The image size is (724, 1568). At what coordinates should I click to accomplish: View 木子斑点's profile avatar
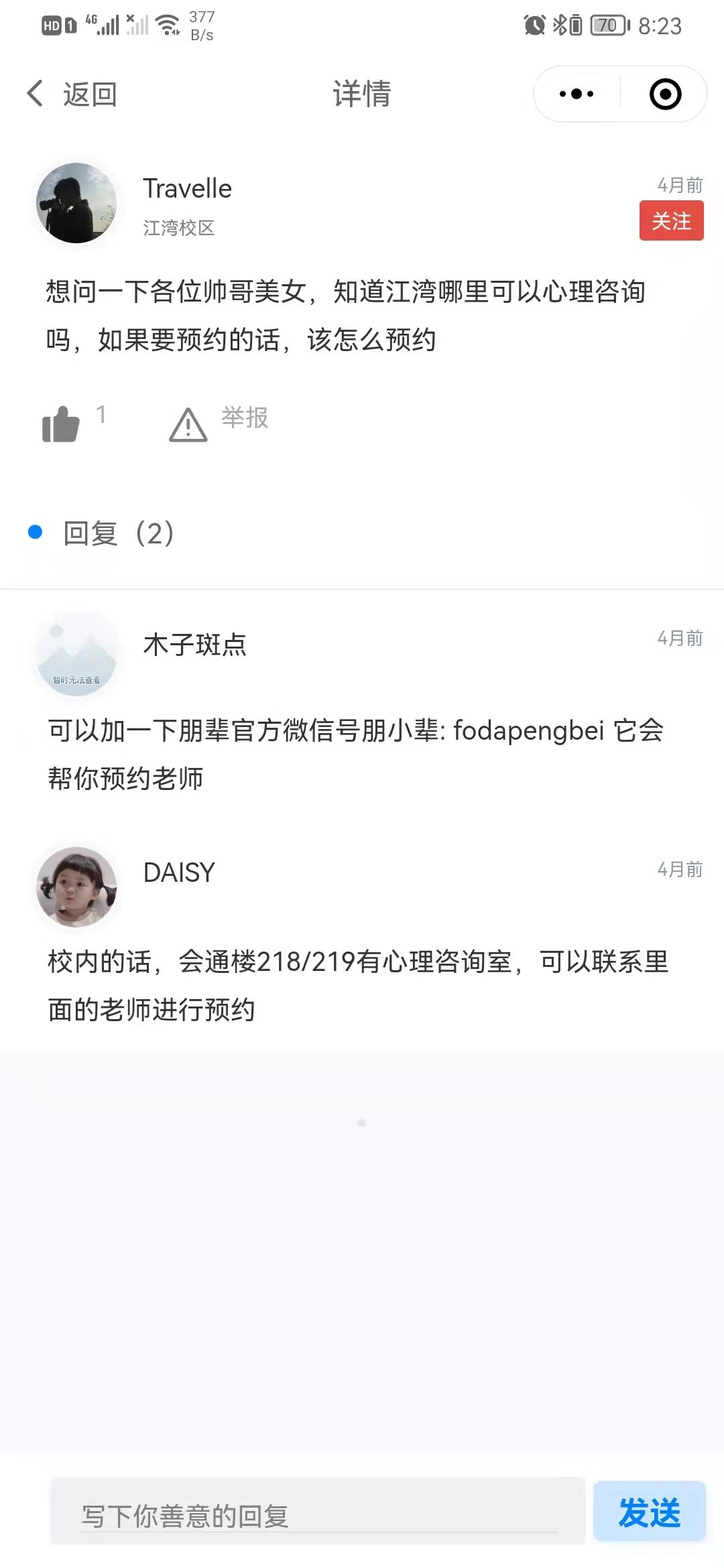(76, 655)
